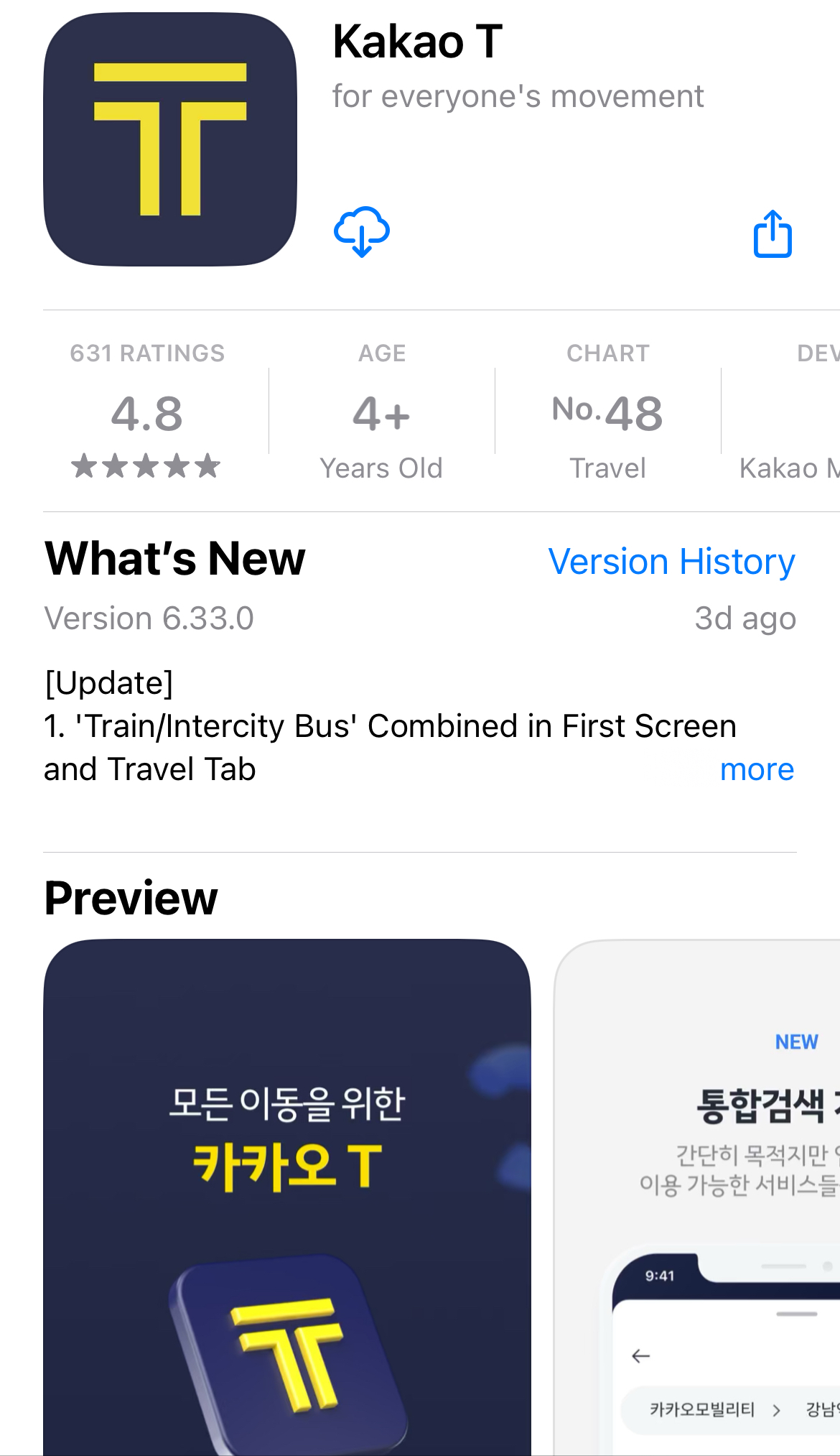Share the Kakao T app page
The image size is (840, 1456).
coord(773,234)
